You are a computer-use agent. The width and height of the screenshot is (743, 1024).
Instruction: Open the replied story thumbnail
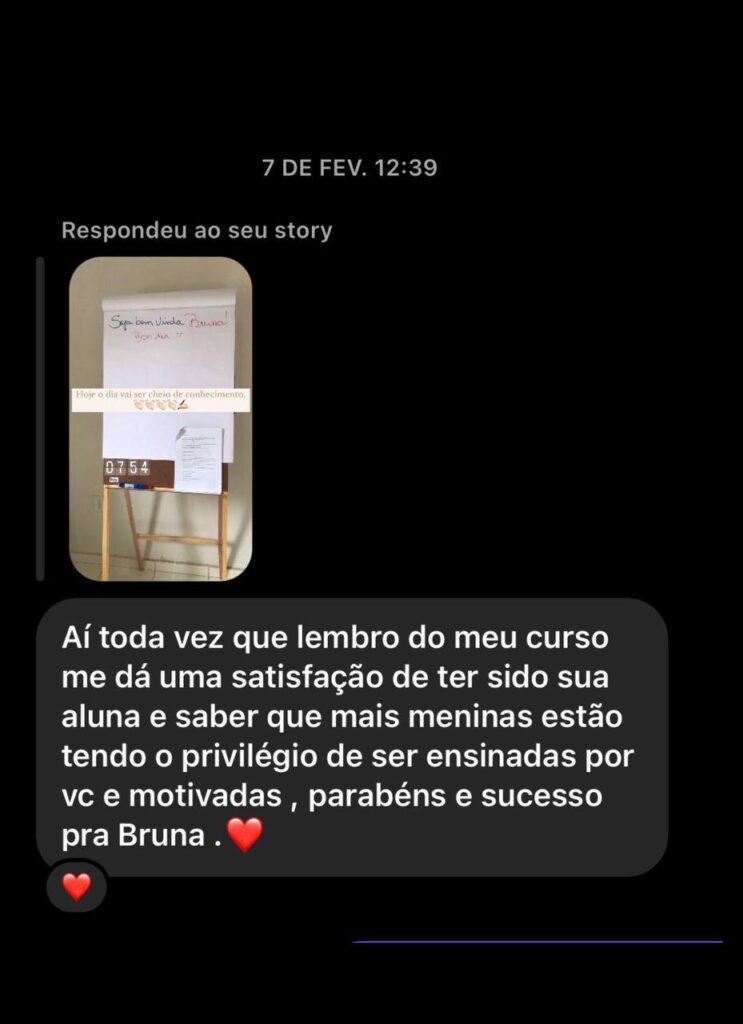pos(160,418)
